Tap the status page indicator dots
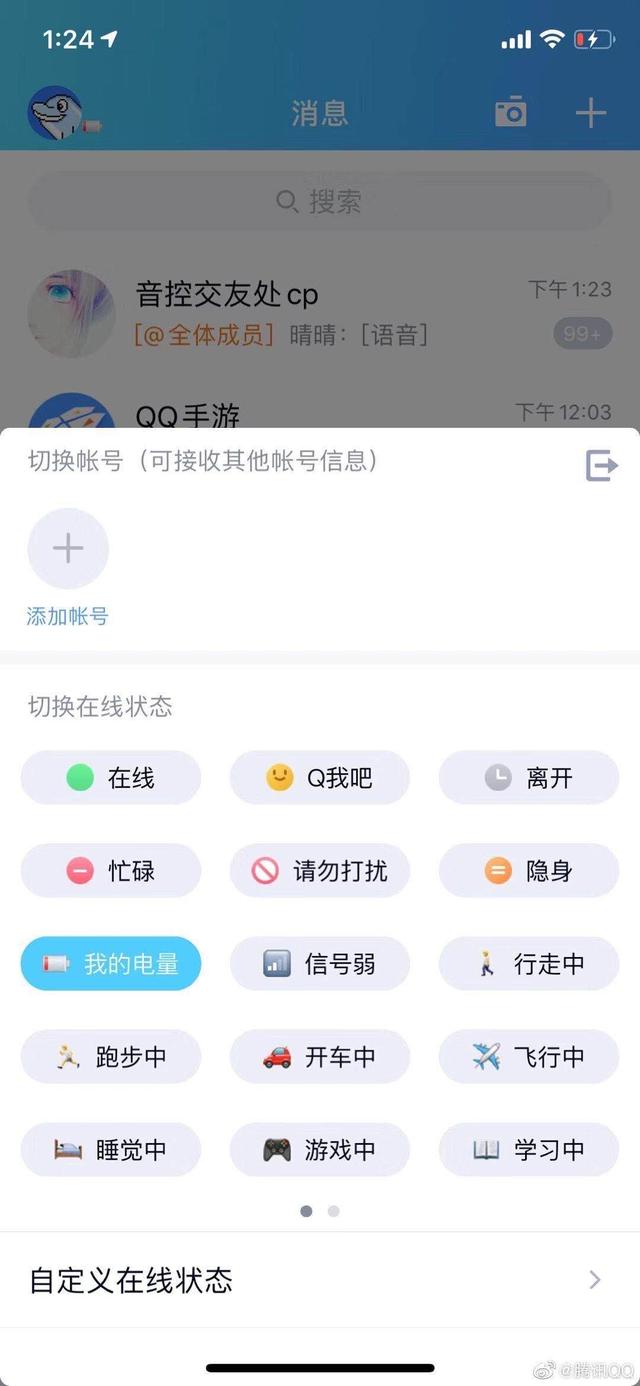This screenshot has height=1386, width=640. 320,1211
